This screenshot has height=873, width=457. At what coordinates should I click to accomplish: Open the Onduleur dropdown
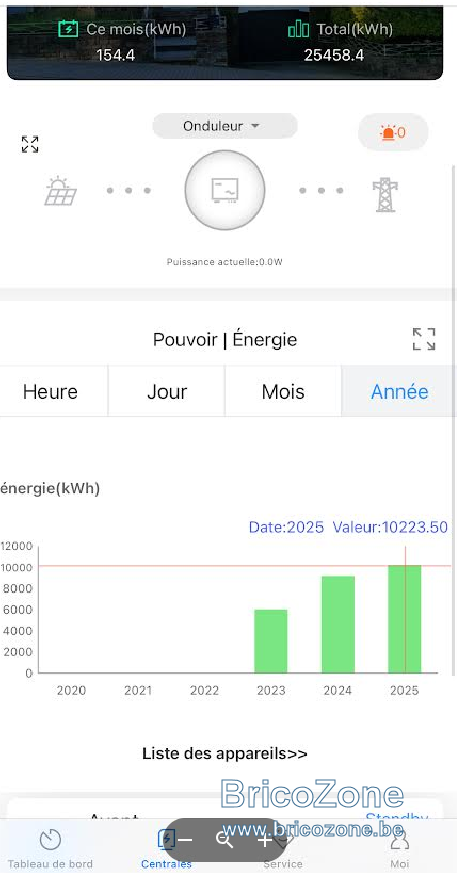(x=225, y=126)
